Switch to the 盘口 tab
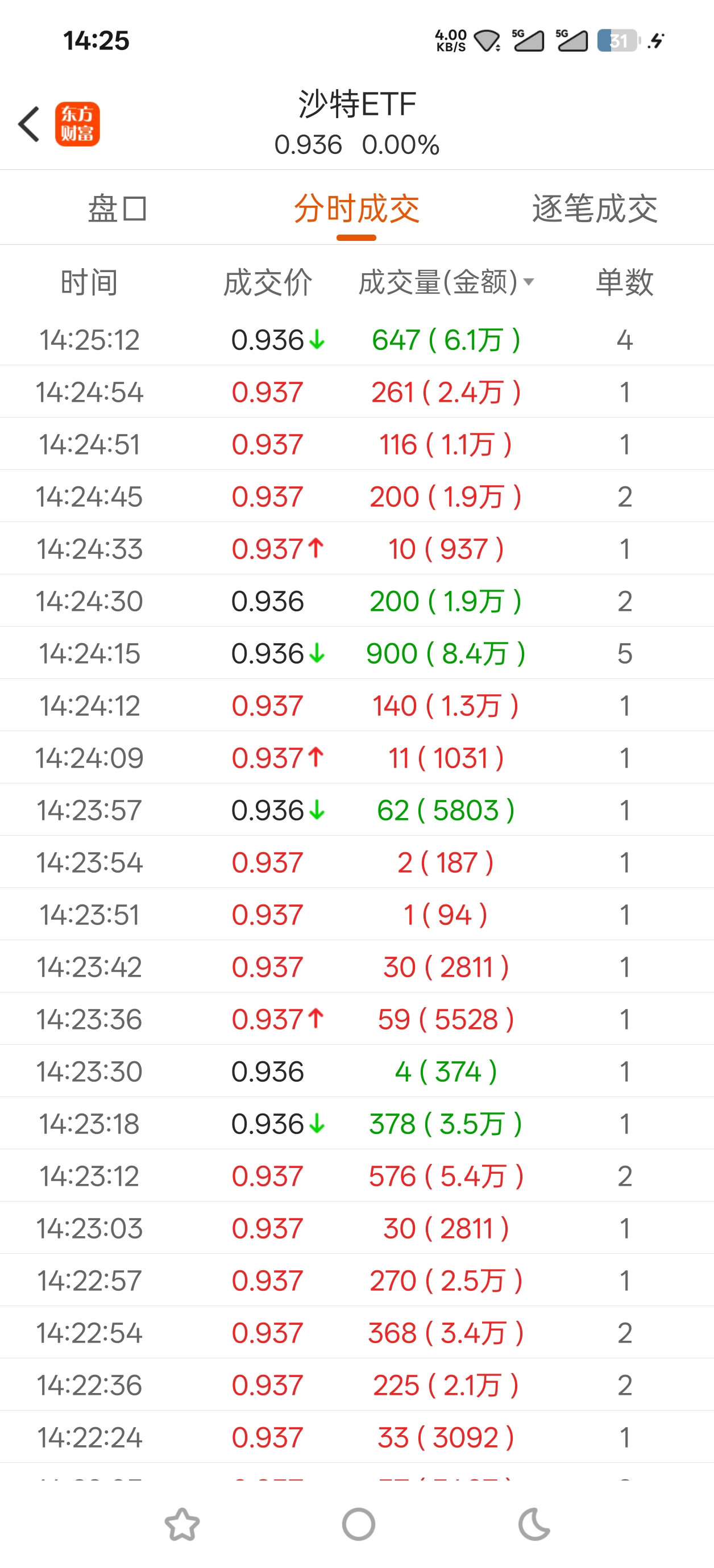This screenshot has height=1568, width=714. coord(118,209)
